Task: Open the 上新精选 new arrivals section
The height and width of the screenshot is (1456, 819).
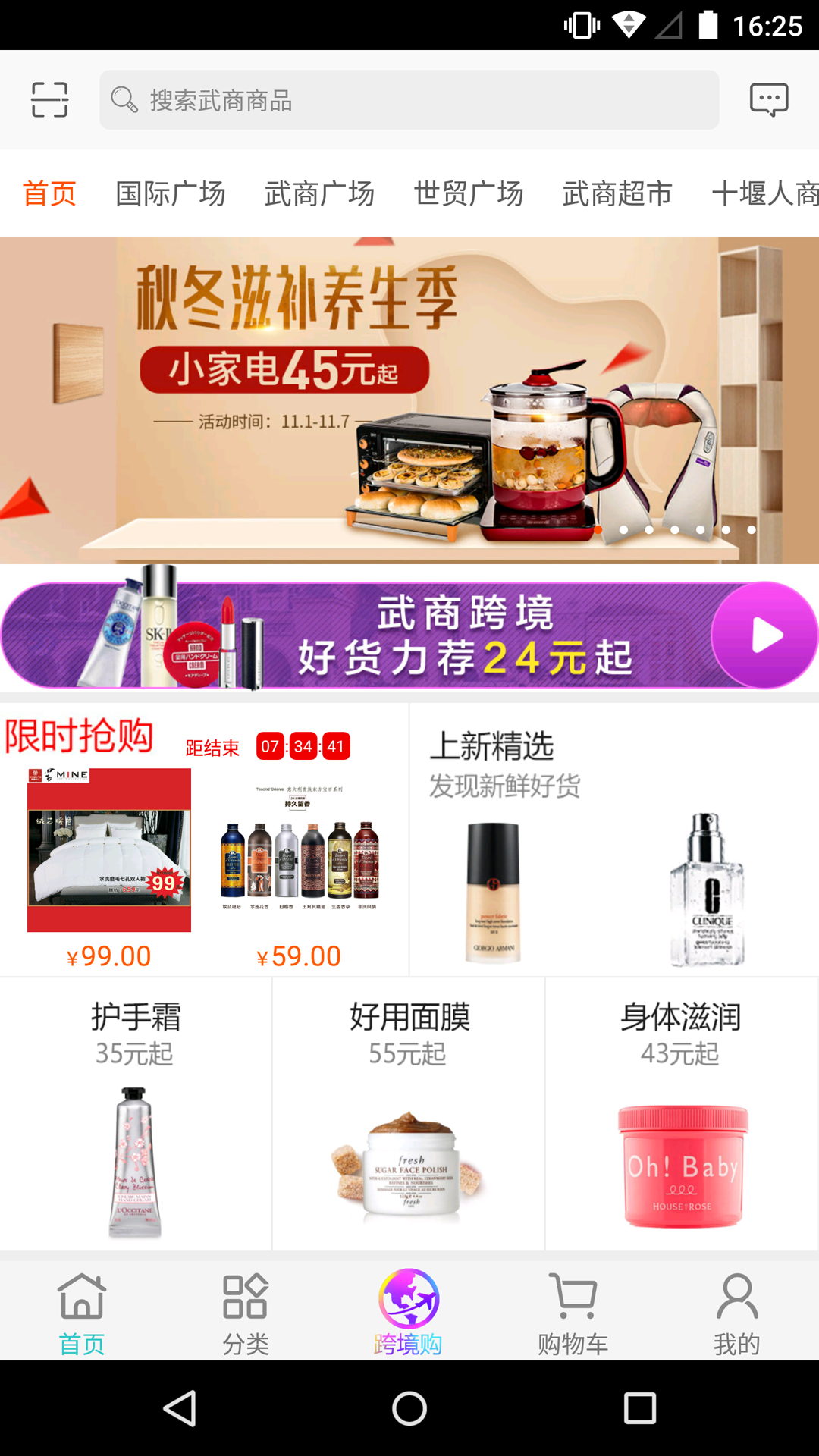Action: point(614,839)
